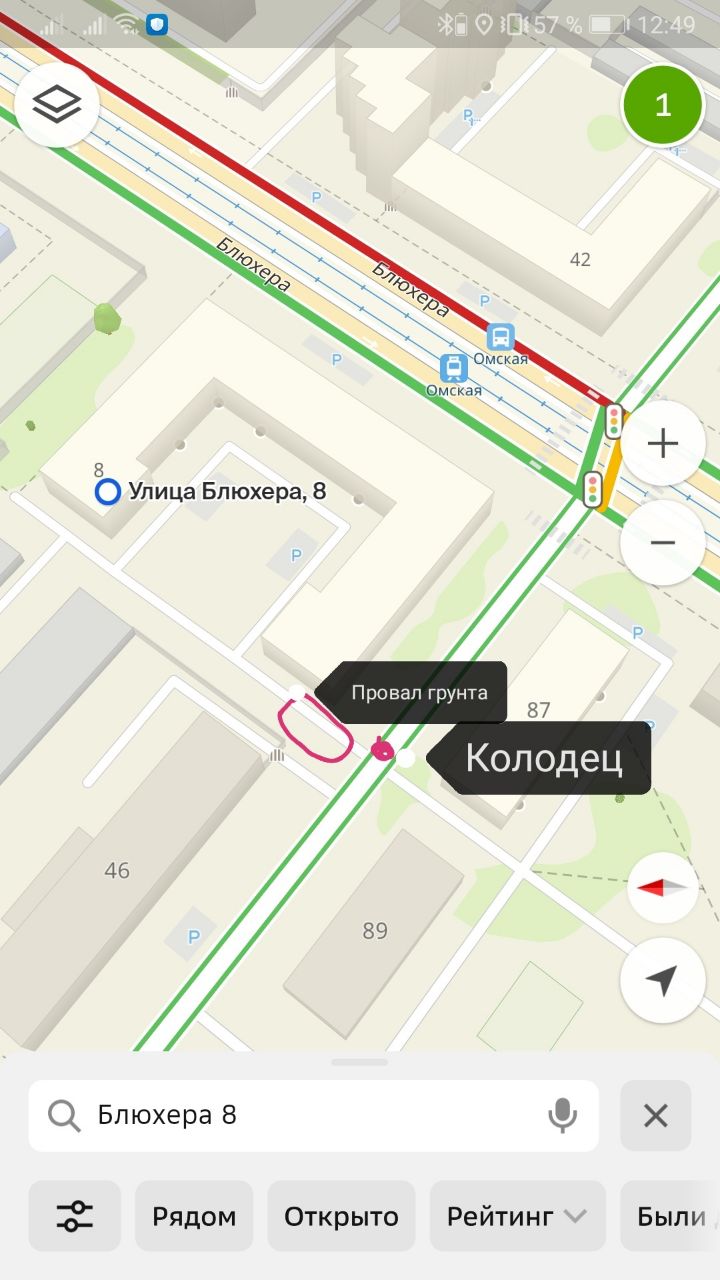Zoom out with the minus button

click(663, 542)
